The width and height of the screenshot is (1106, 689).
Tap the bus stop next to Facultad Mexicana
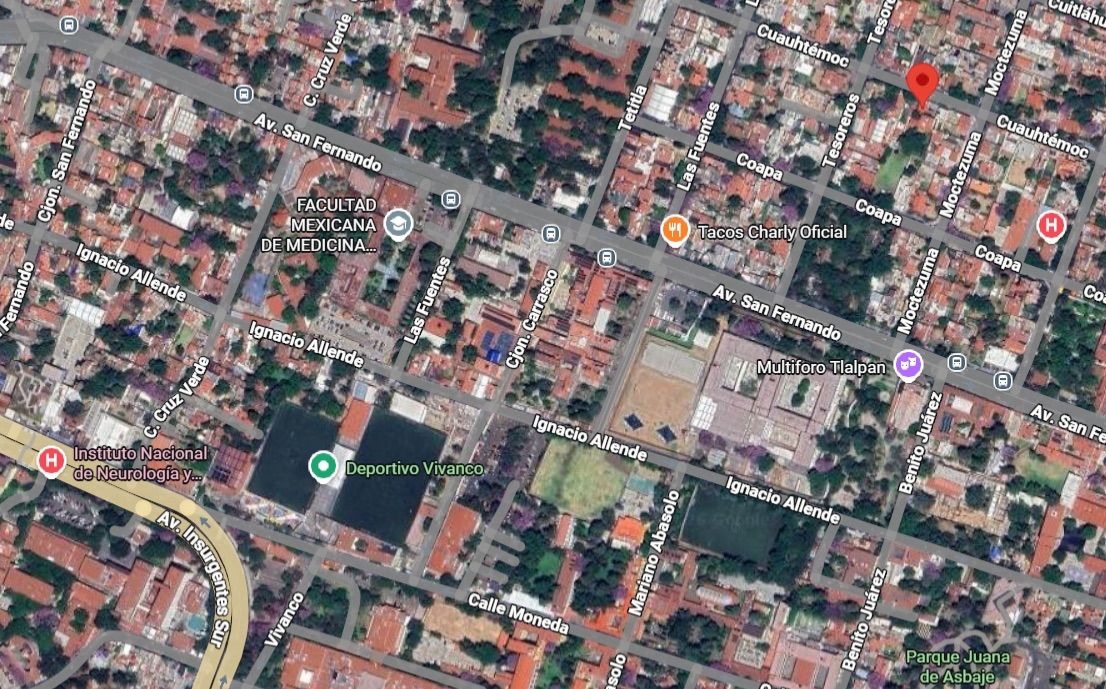coord(451,200)
